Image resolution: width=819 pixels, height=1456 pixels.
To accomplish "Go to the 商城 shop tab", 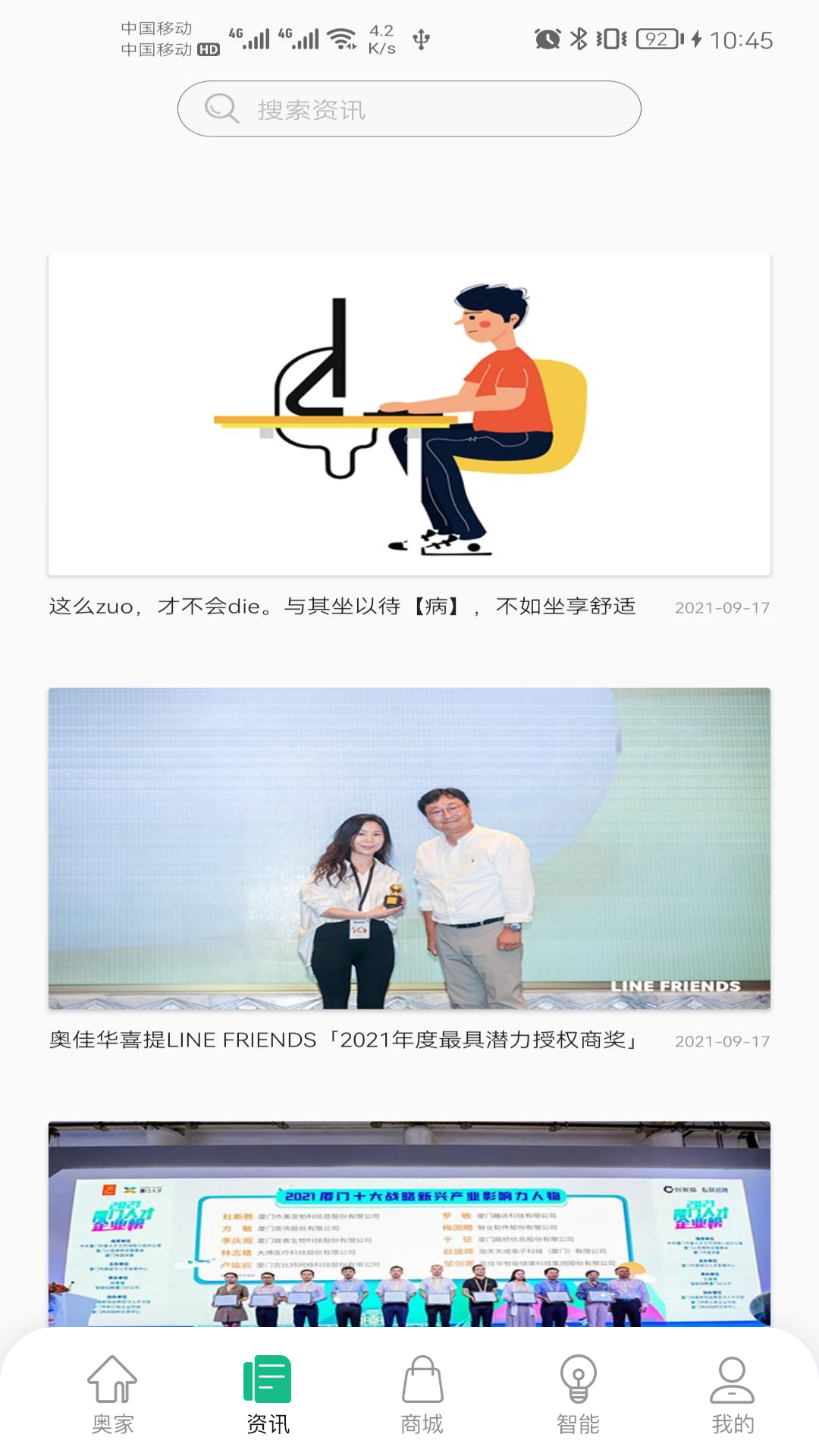I will click(x=422, y=1395).
